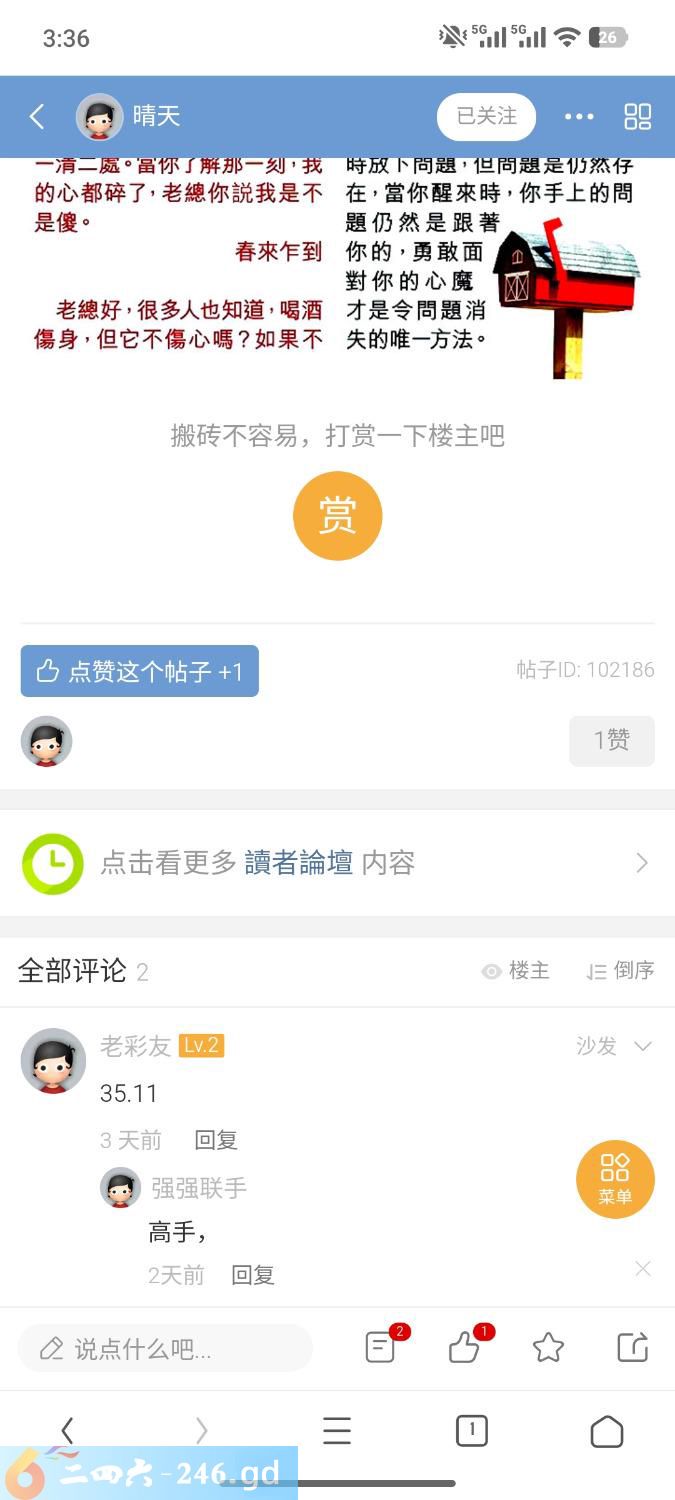Share the post via the share icon
675x1500 pixels.
click(x=633, y=1348)
